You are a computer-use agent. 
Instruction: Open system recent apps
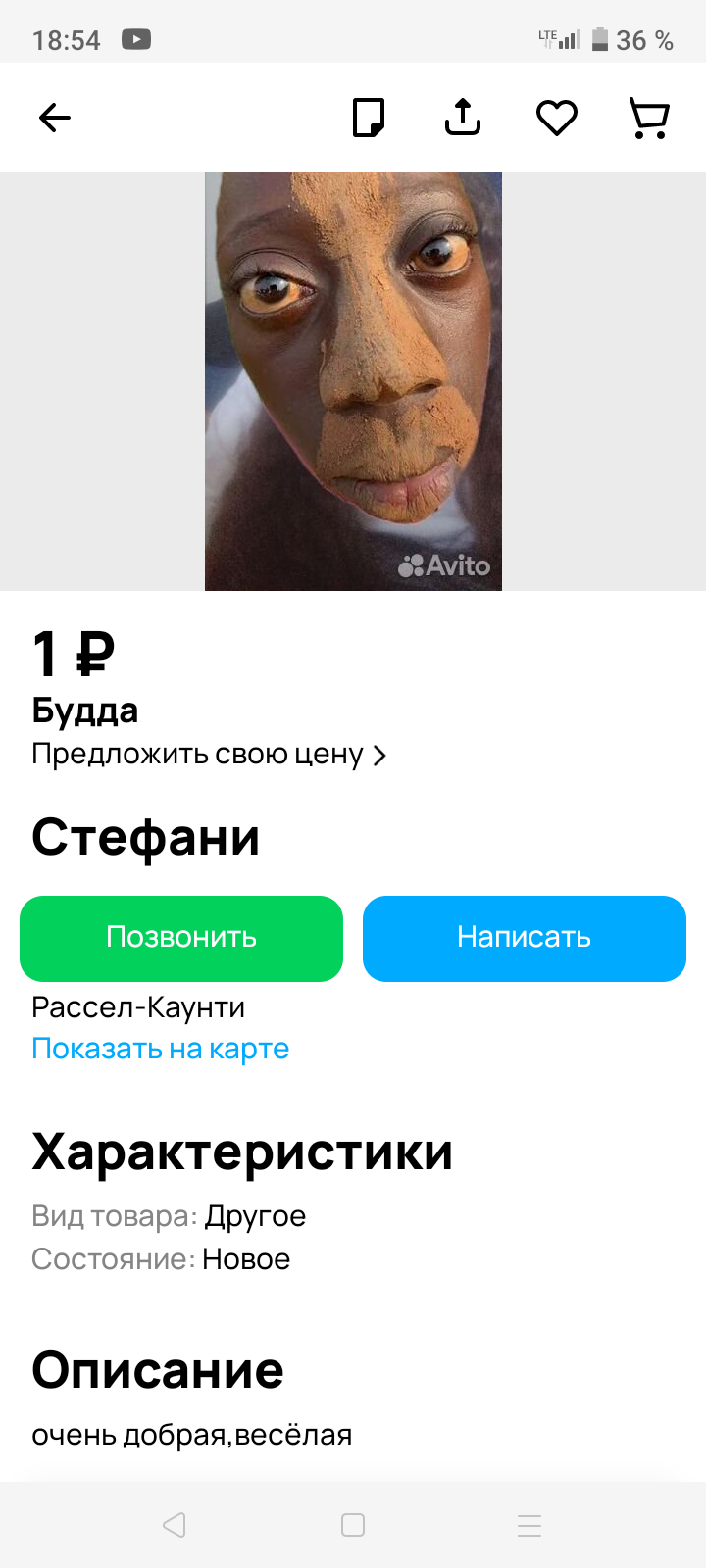point(529,1525)
